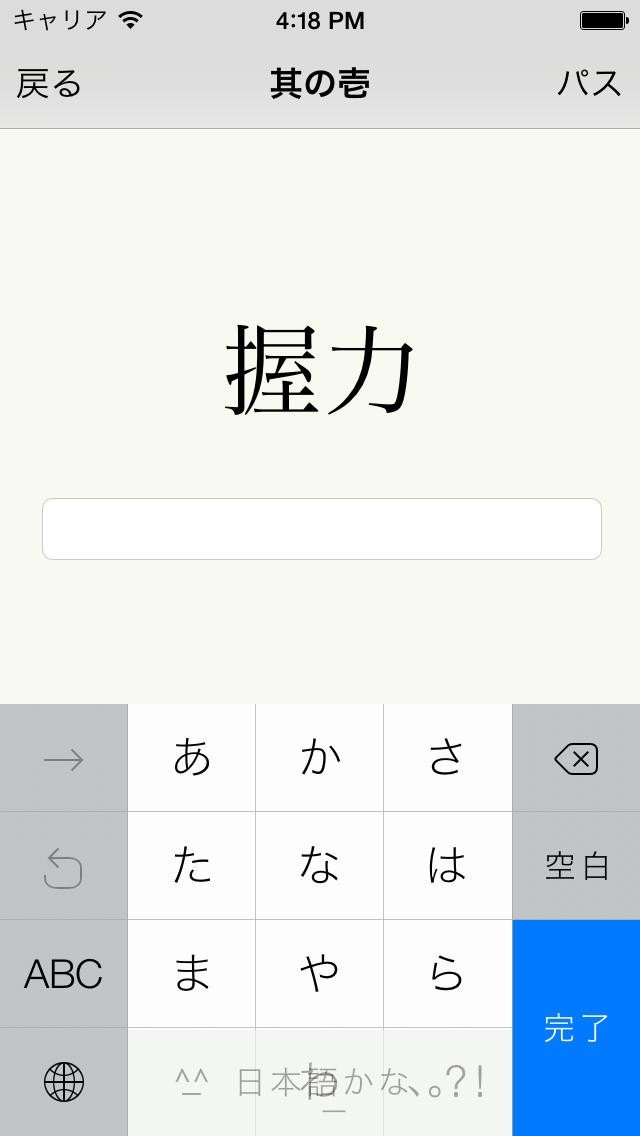Tap the right arrow keyboard key
Viewport: 640px width, 1136px height.
click(x=64, y=759)
